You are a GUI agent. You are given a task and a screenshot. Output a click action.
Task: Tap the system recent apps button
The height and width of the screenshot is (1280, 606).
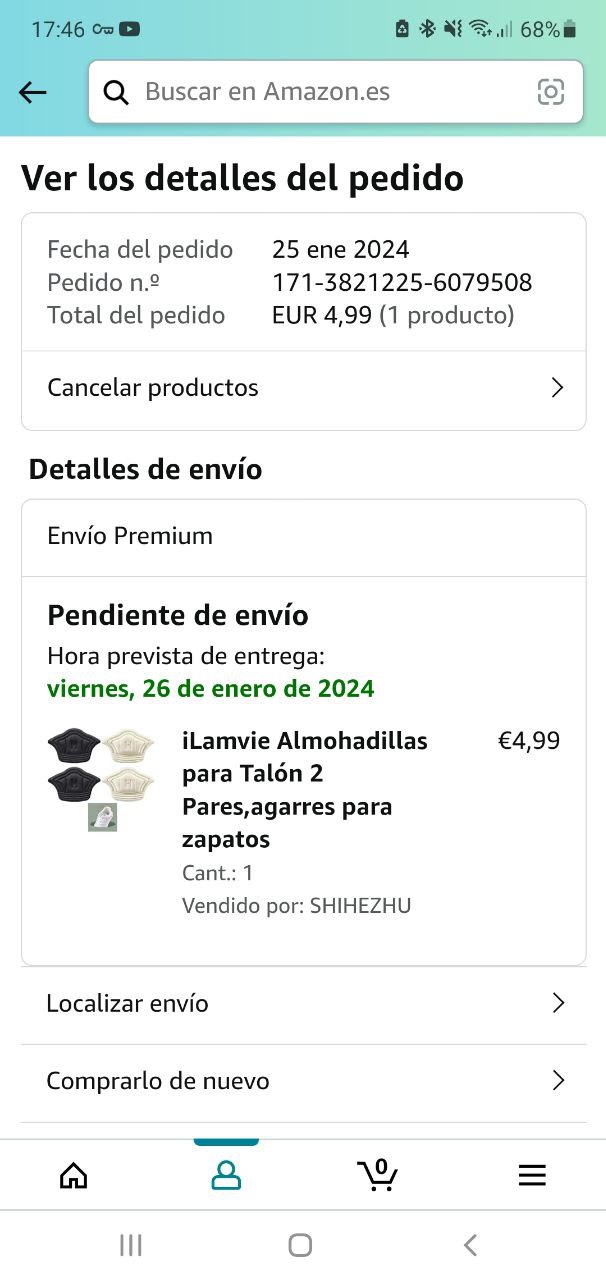coord(131,1245)
